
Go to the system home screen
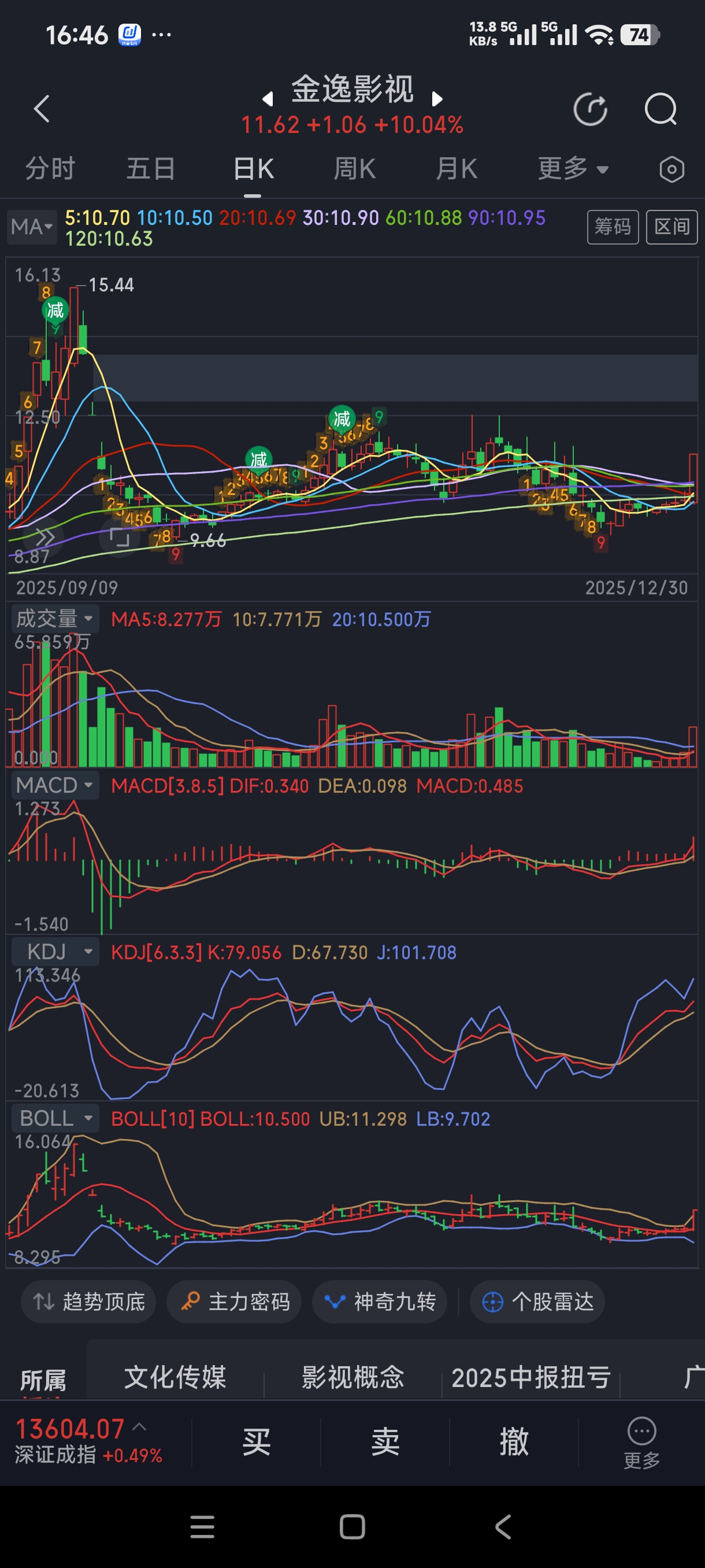(352, 1526)
